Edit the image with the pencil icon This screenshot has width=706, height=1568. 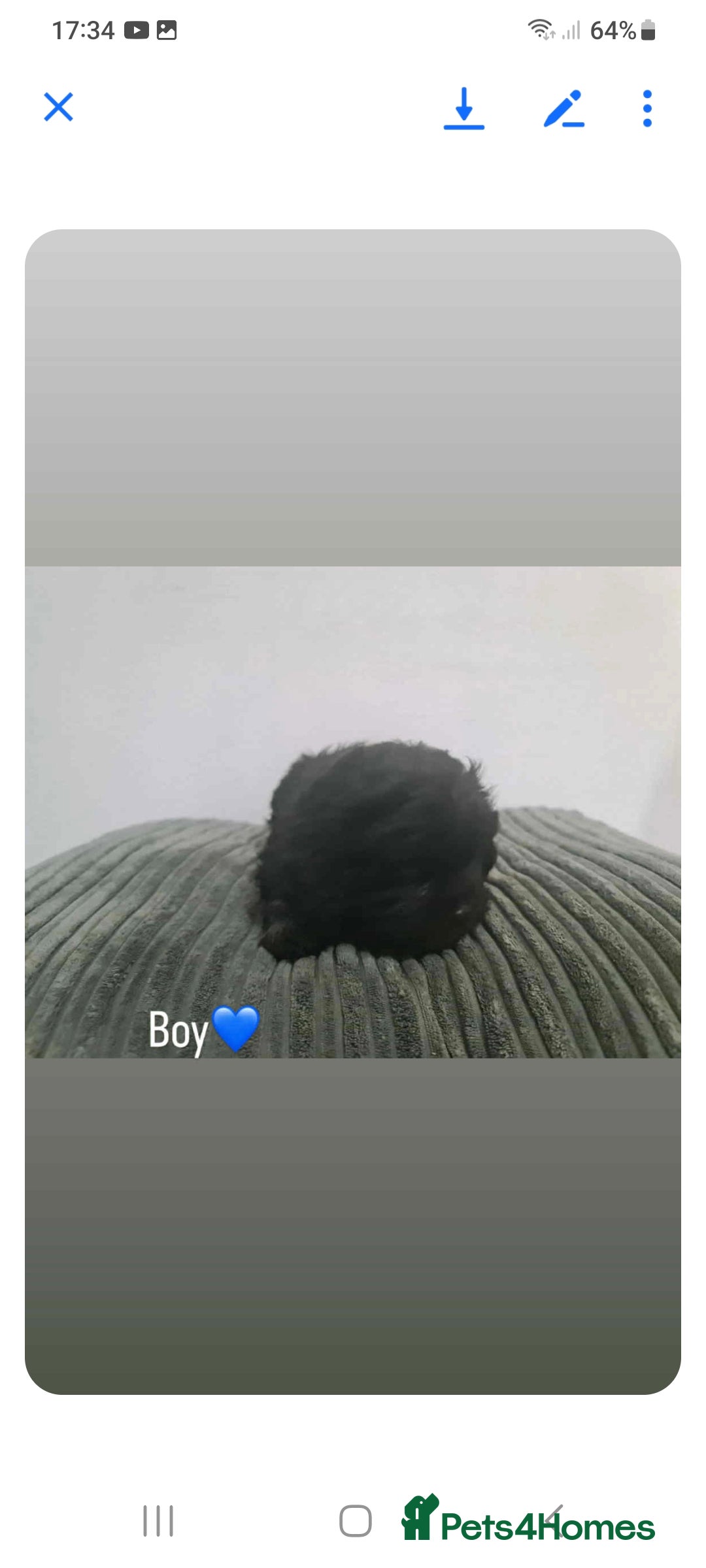[x=563, y=108]
